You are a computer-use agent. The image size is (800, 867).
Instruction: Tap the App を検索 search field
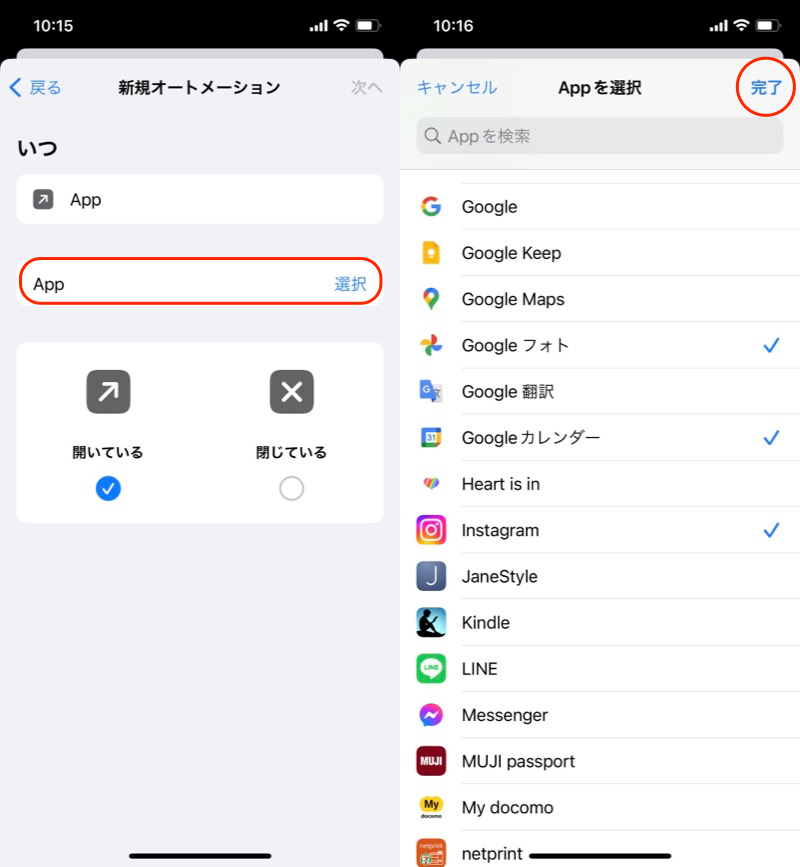pos(600,136)
